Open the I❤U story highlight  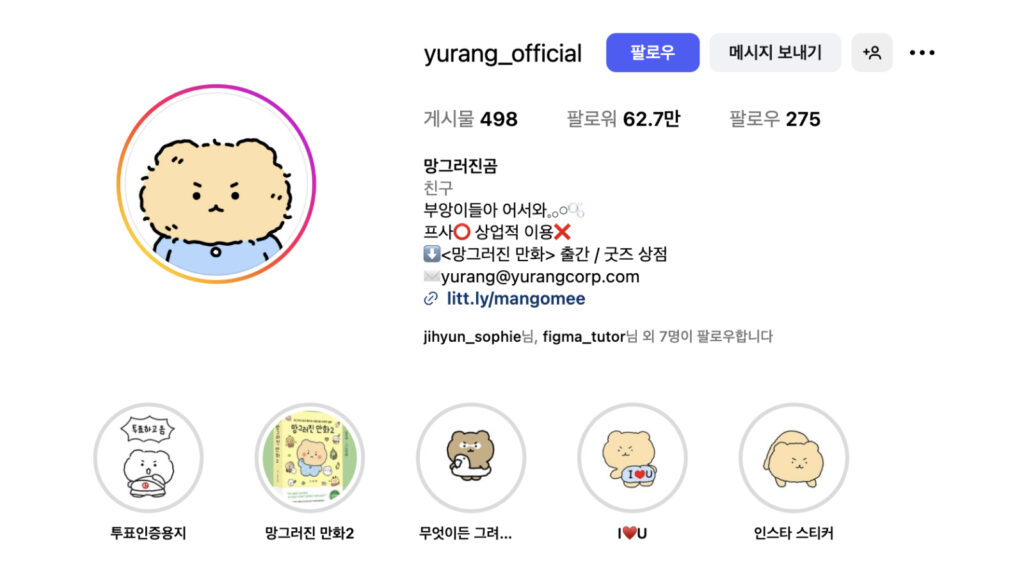[631, 457]
